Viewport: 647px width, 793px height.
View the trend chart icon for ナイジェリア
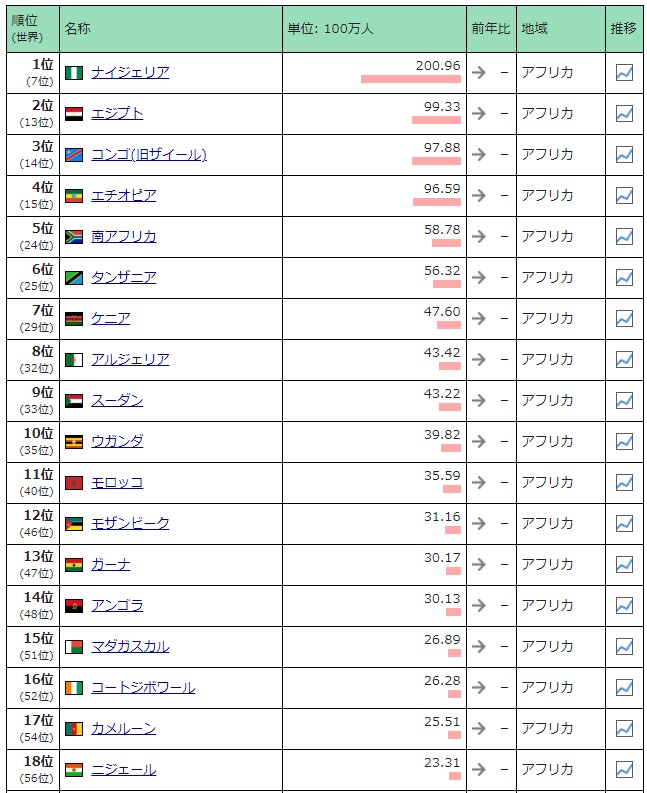click(x=624, y=72)
